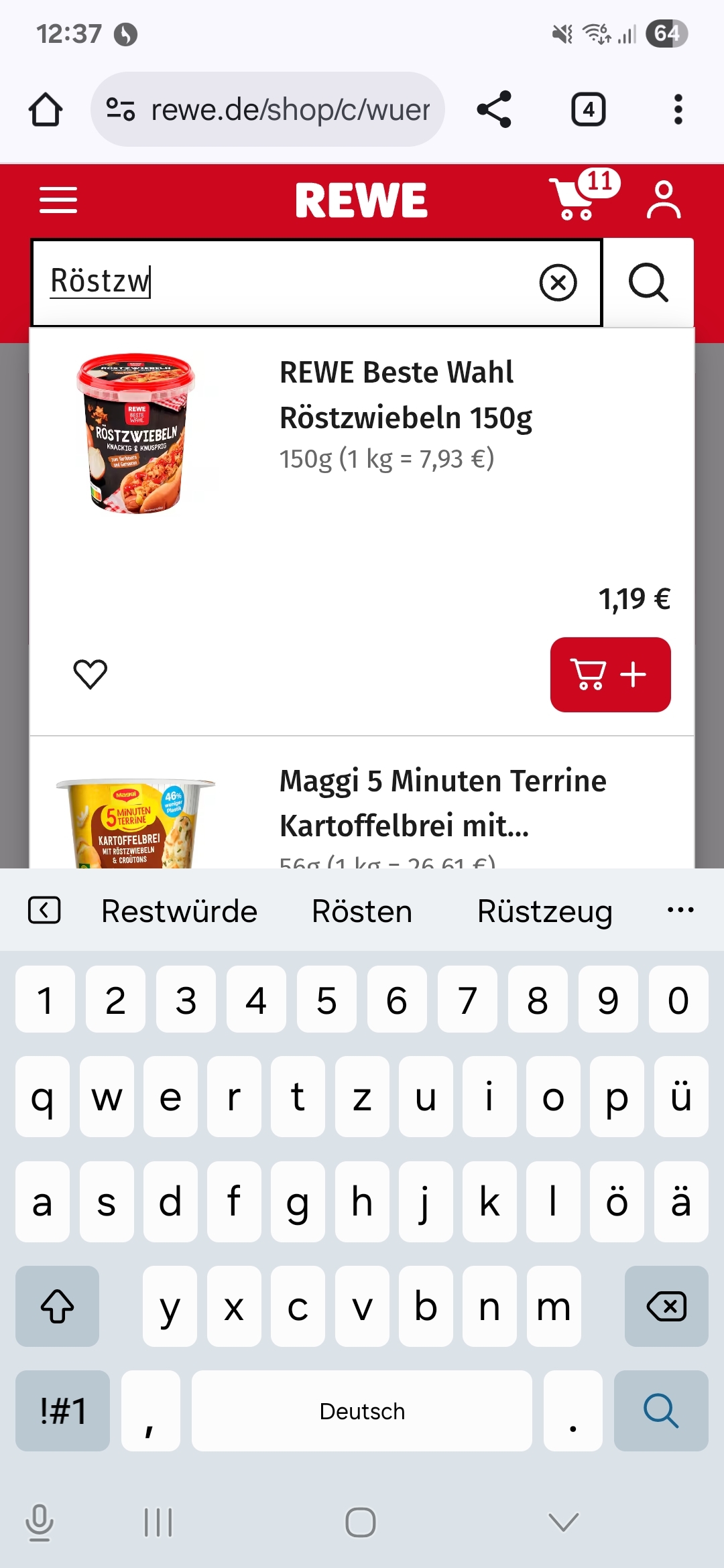
Task: Add REWE Beste Wahl Röstzwiebeln to cart
Action: coord(610,674)
